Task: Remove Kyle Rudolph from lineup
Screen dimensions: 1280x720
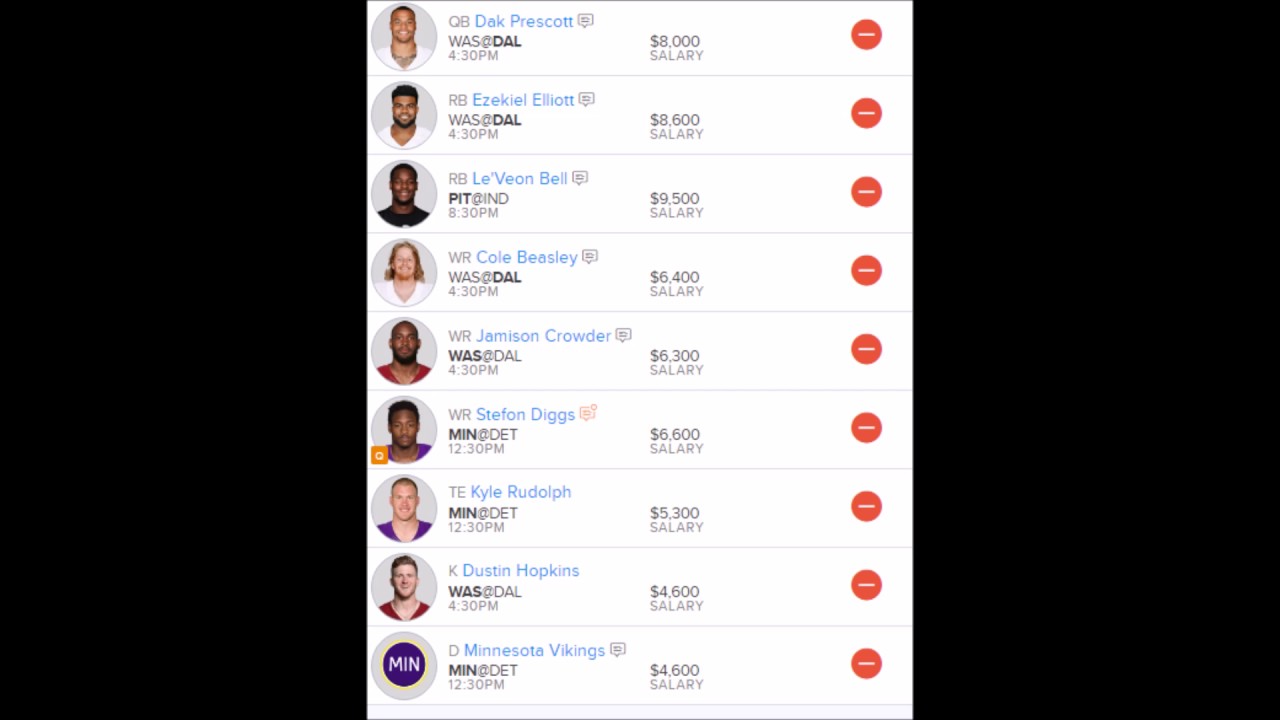Action: (x=866, y=506)
